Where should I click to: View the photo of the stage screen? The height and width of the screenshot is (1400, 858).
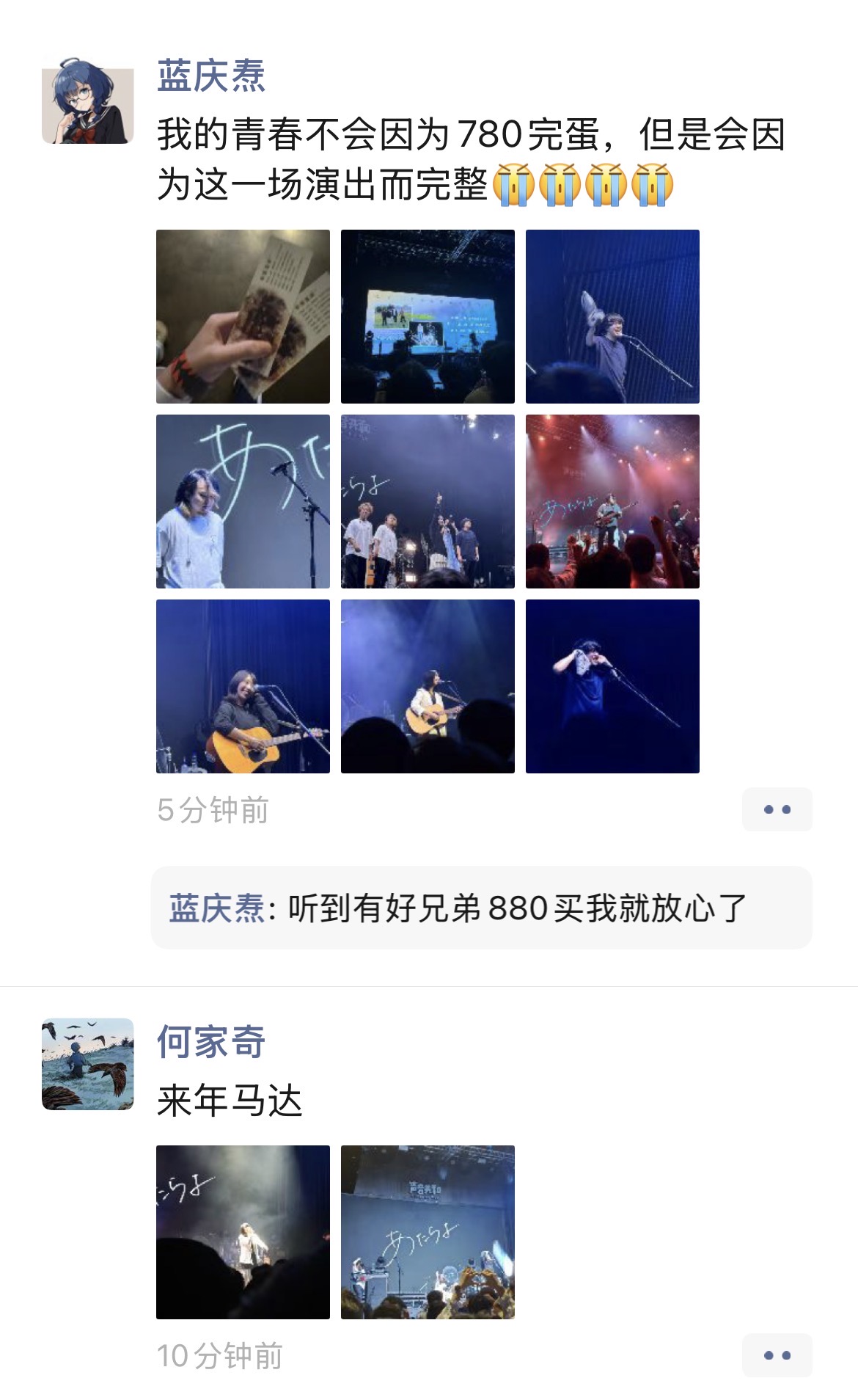[x=428, y=316]
